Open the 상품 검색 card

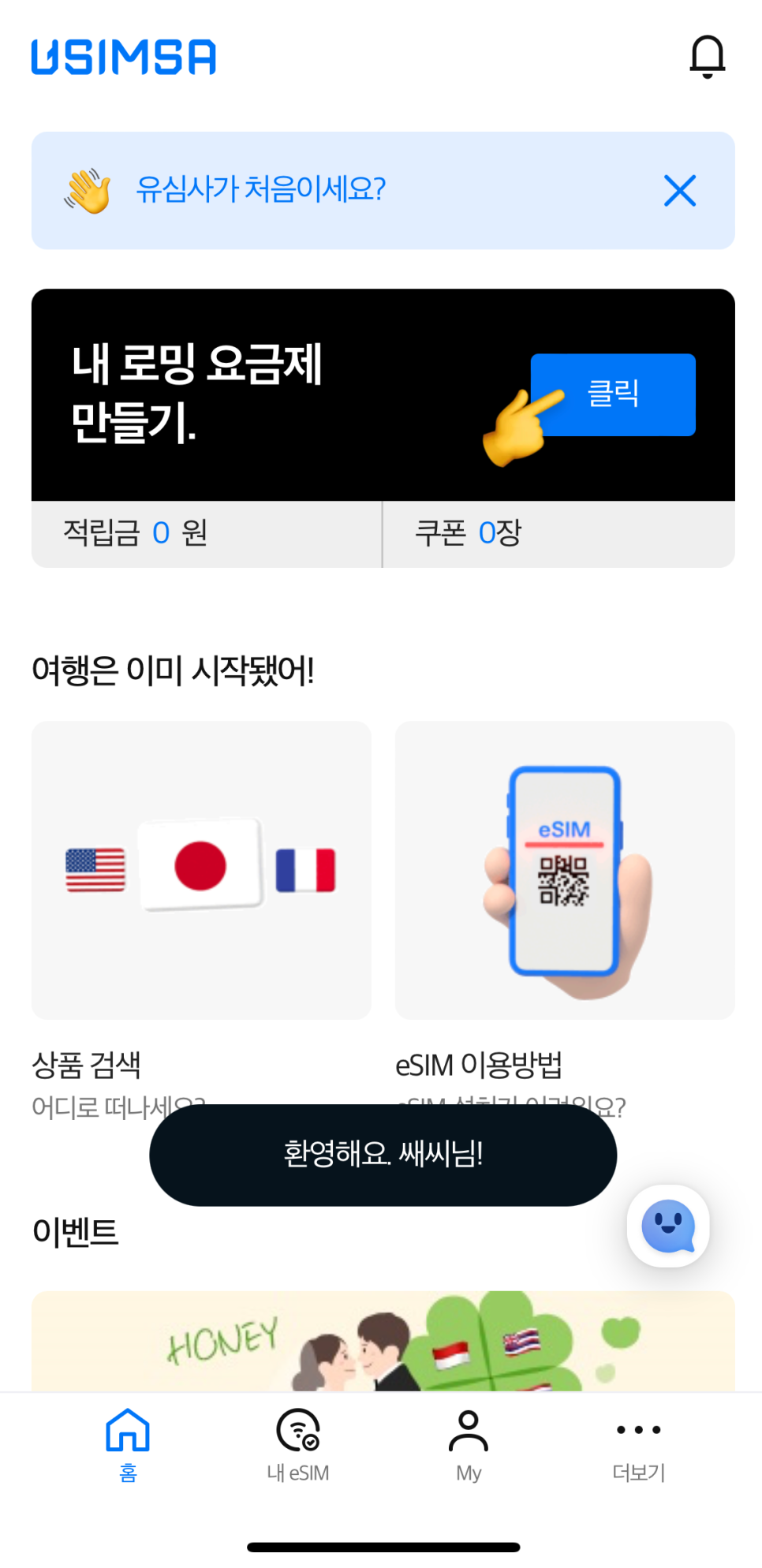click(201, 870)
